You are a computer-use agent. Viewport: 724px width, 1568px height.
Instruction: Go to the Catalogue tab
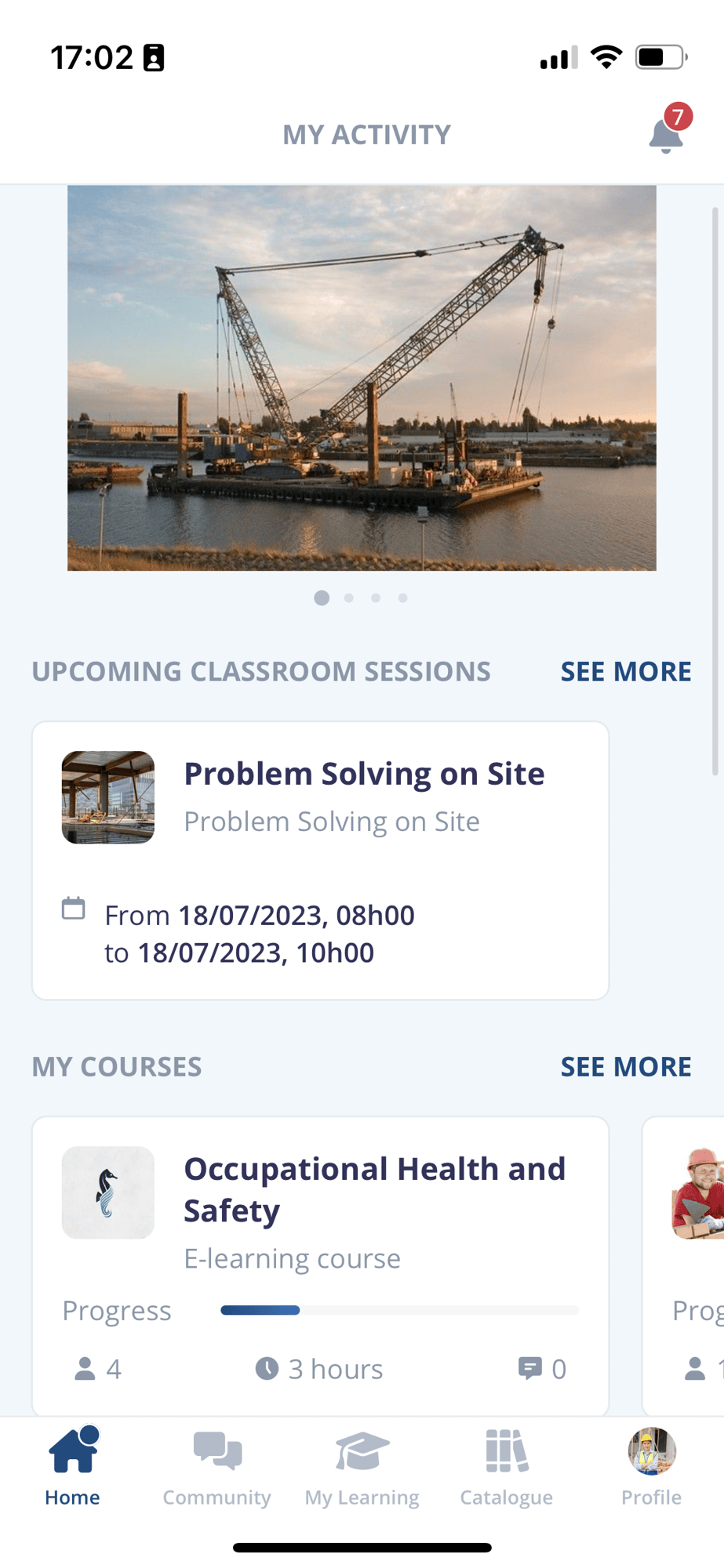pos(506,1467)
